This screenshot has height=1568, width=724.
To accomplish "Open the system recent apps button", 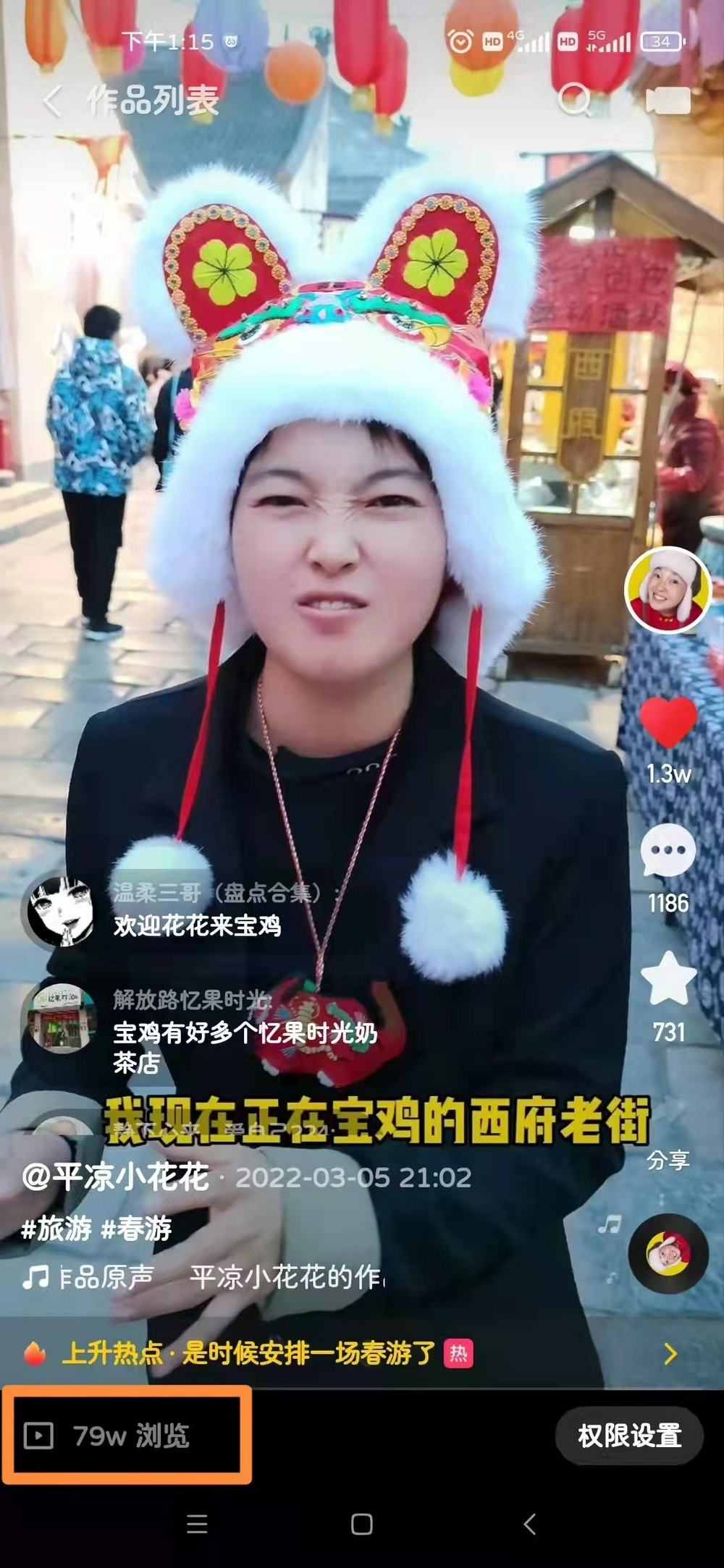I will pos(197,1524).
